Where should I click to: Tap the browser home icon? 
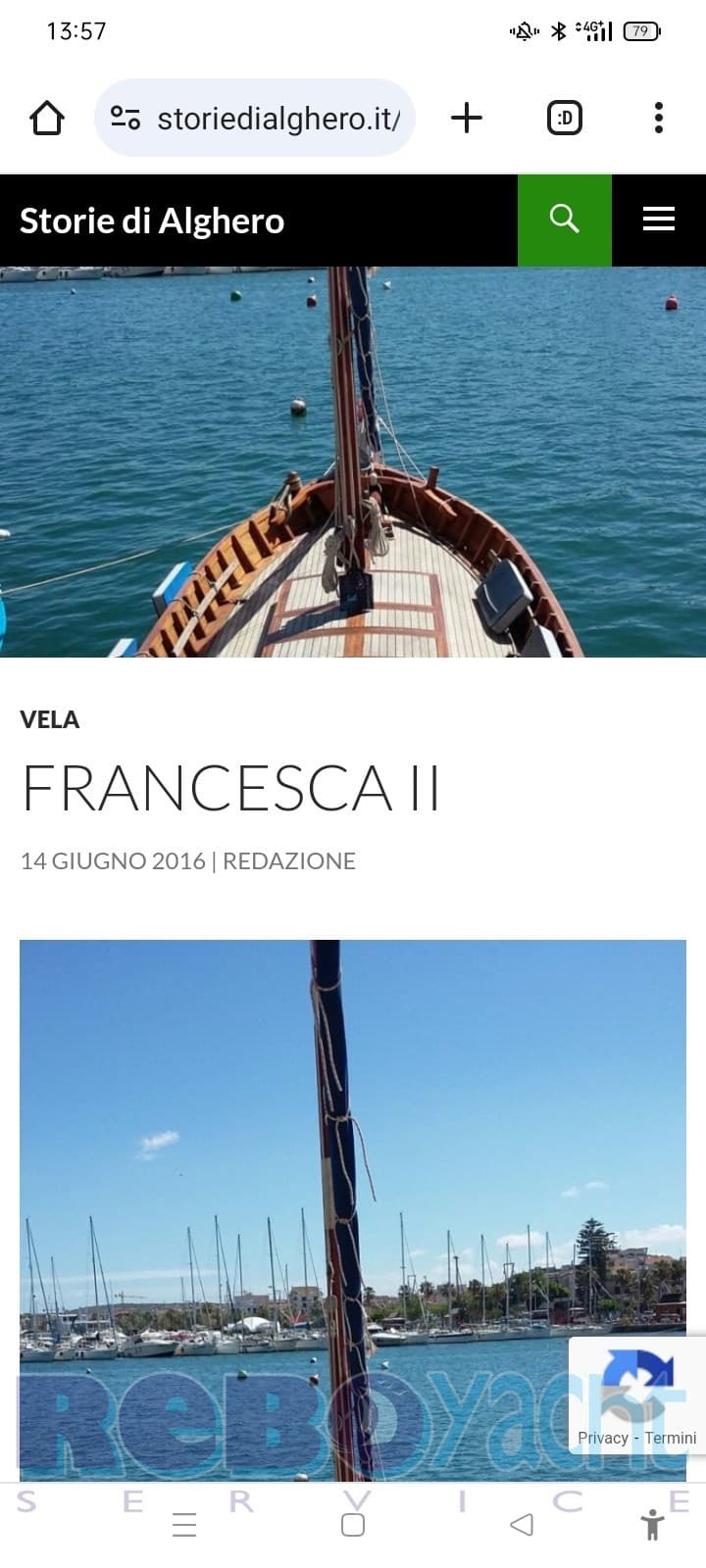47,119
